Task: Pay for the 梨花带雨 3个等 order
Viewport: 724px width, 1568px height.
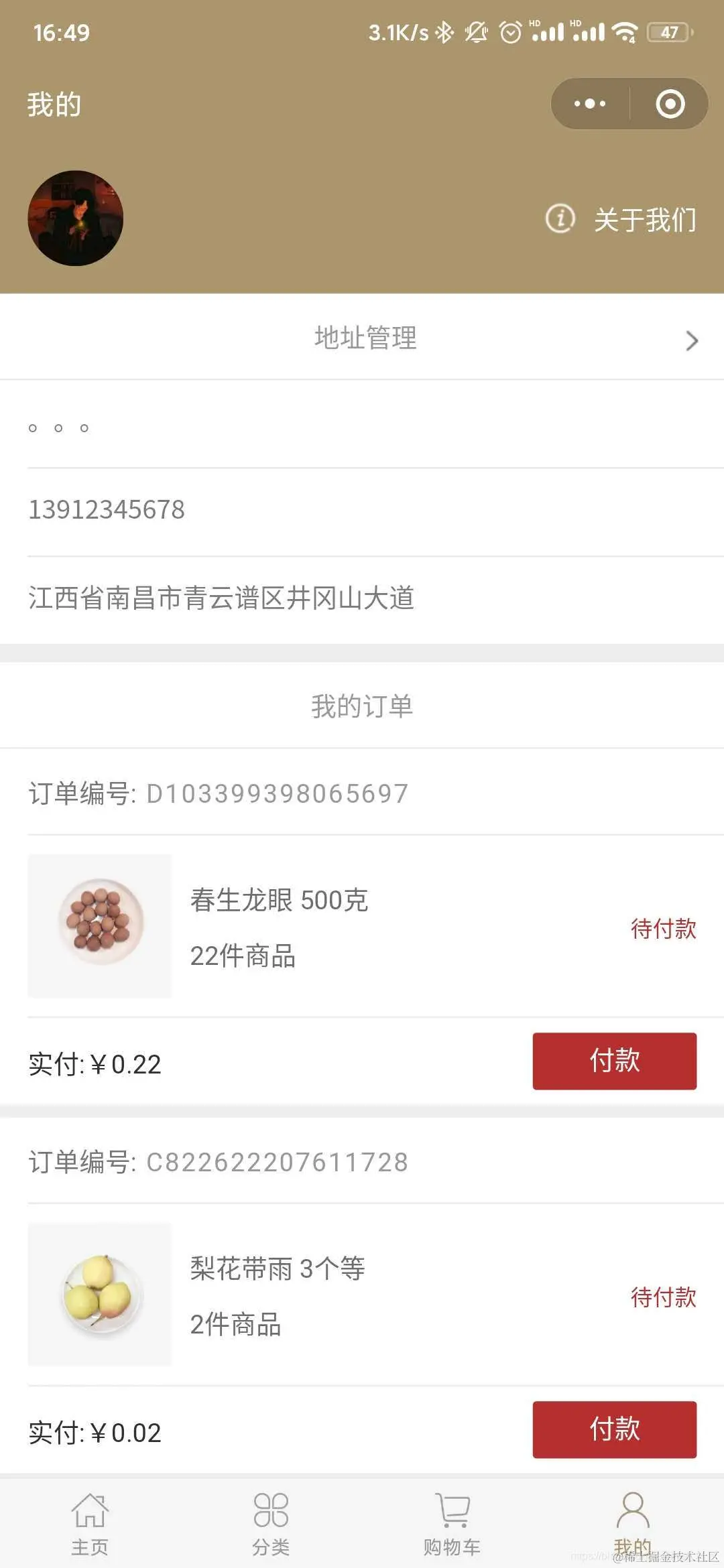Action: coord(614,1429)
